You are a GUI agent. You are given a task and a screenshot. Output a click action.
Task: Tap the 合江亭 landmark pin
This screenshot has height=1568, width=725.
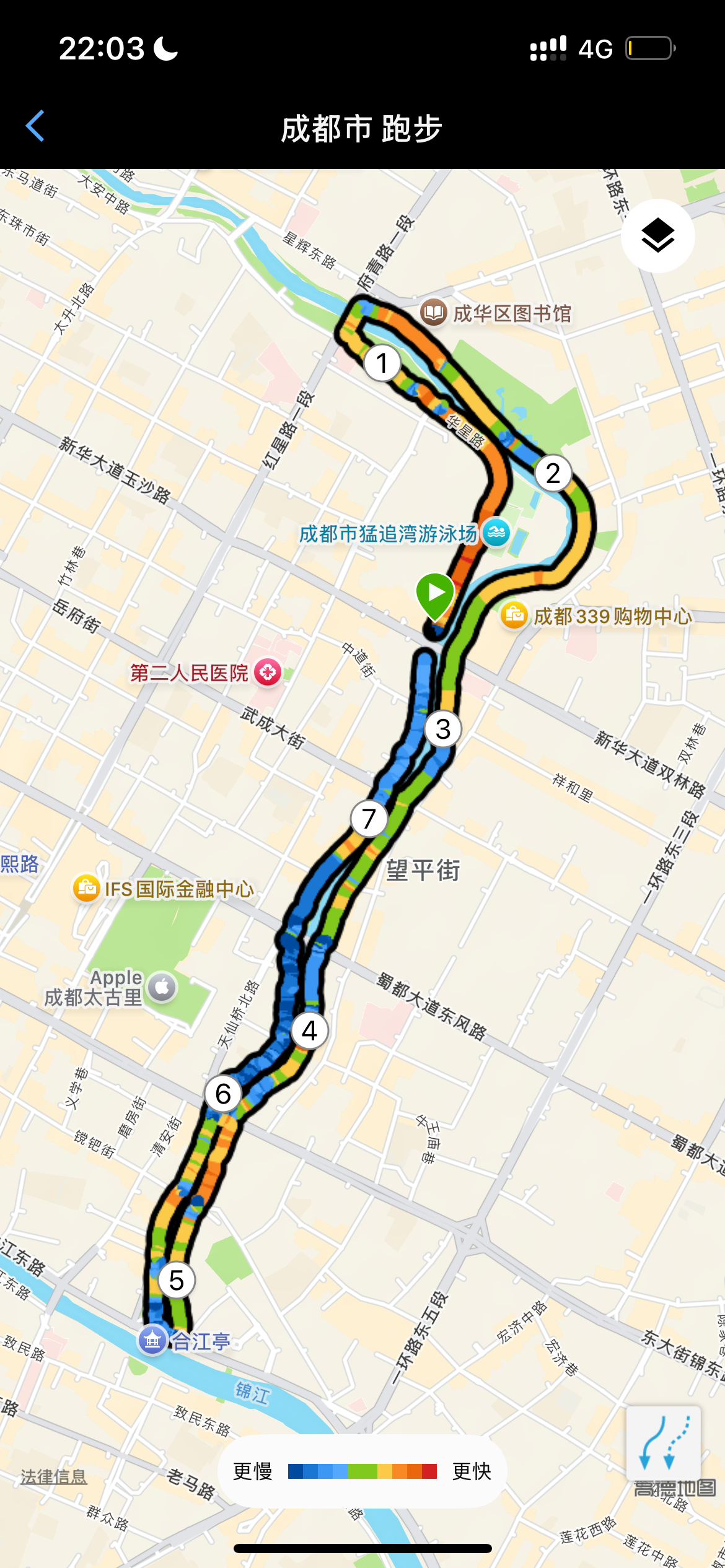(x=152, y=1341)
